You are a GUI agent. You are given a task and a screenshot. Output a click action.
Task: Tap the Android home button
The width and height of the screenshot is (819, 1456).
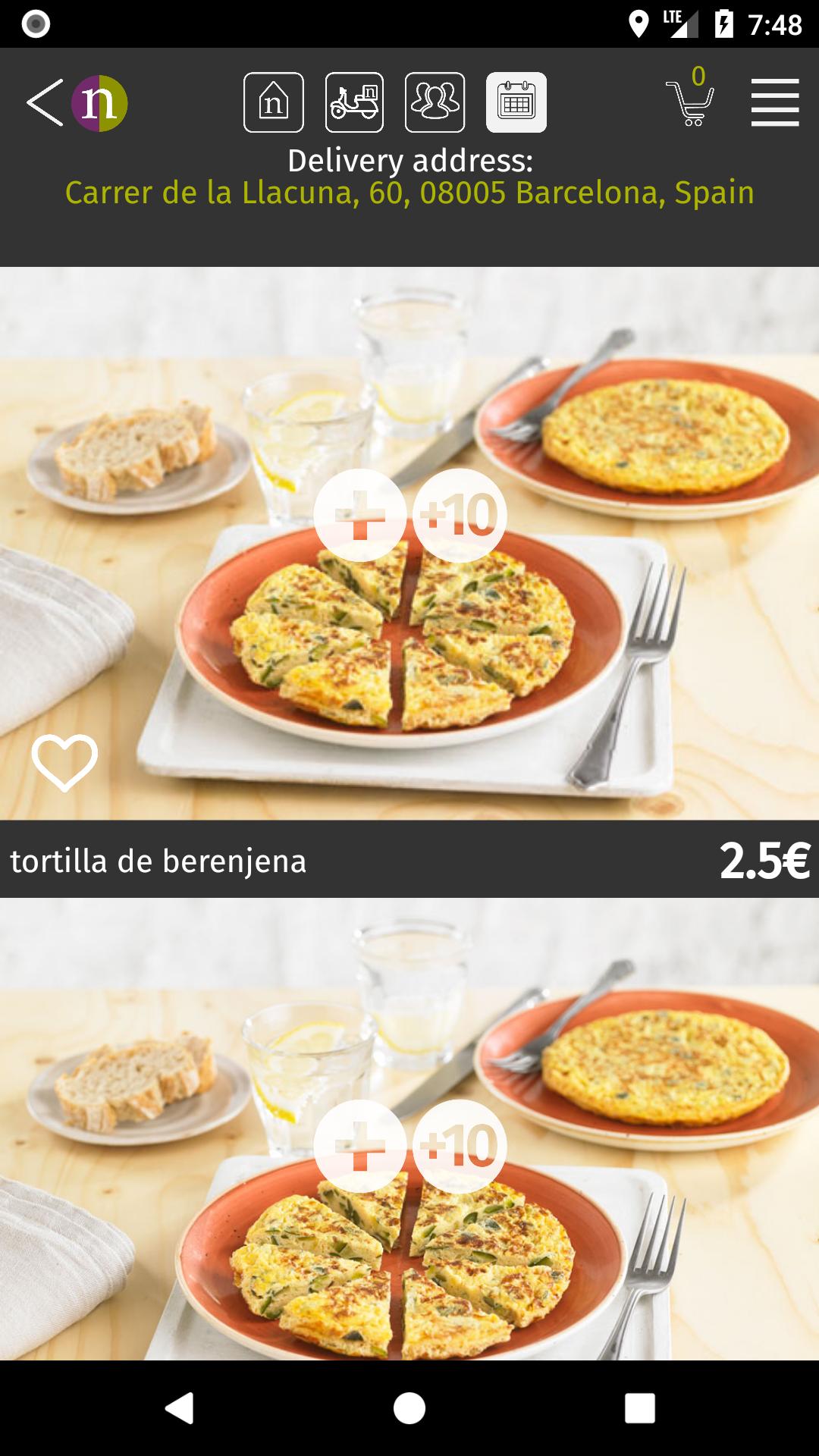point(409,1408)
